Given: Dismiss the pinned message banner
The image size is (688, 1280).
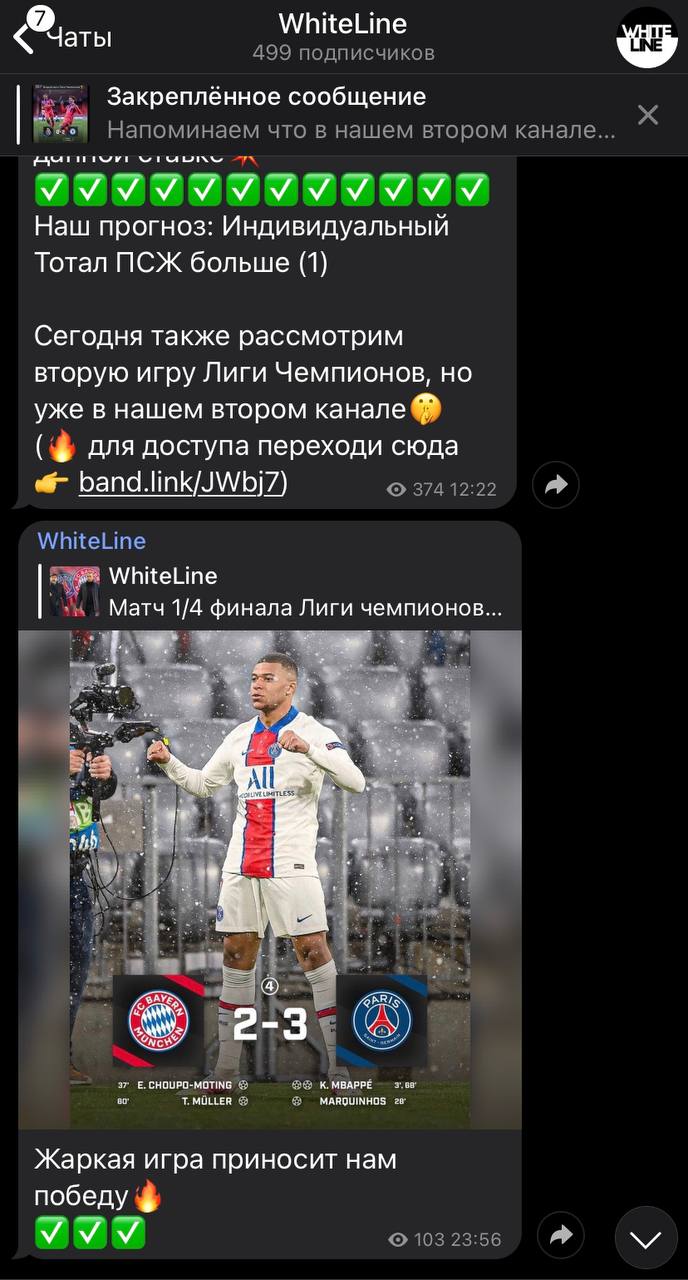Looking at the screenshot, I should [x=648, y=115].
